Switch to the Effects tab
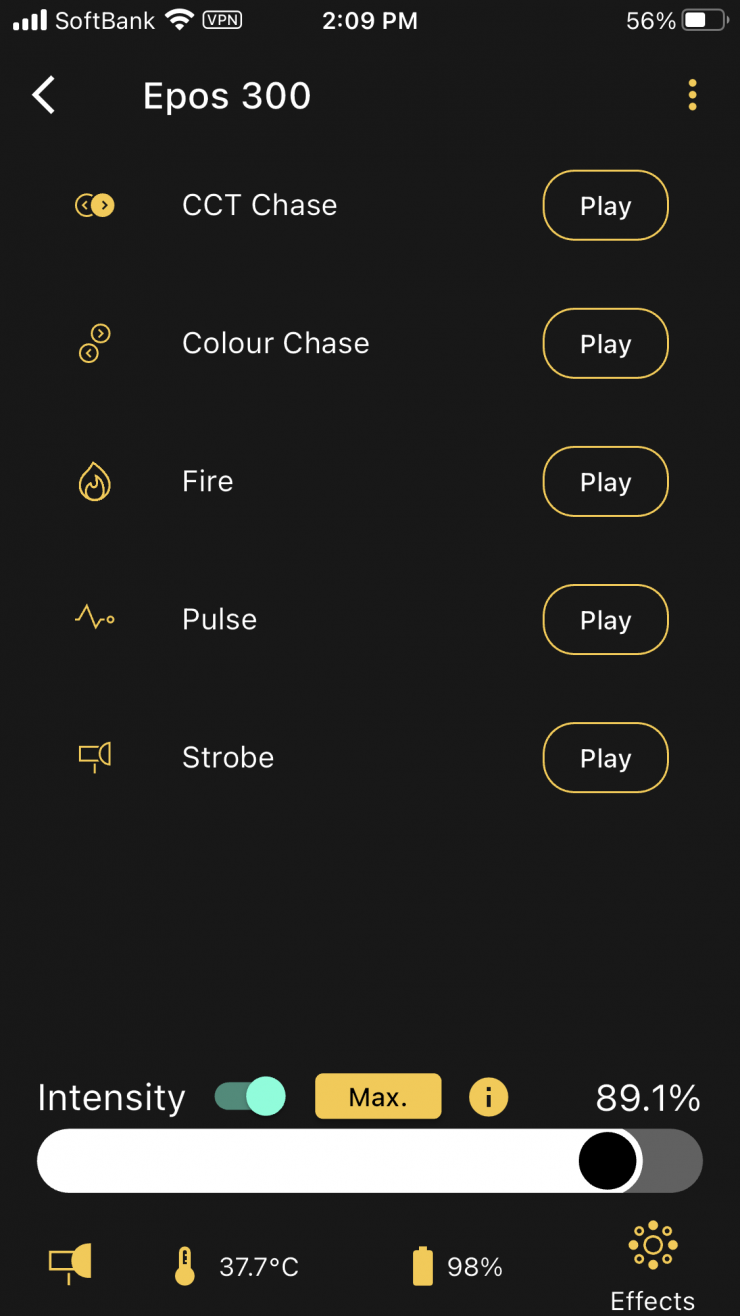This screenshot has width=740, height=1316. click(x=653, y=1265)
